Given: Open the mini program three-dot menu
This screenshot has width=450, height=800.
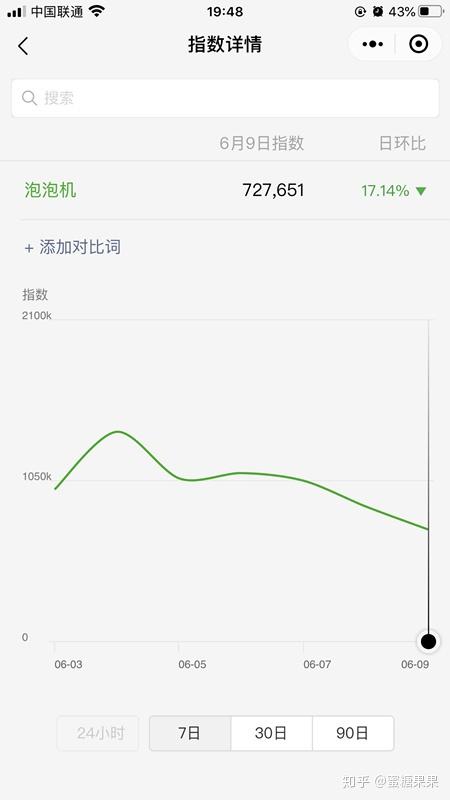Looking at the screenshot, I should click(x=372, y=44).
